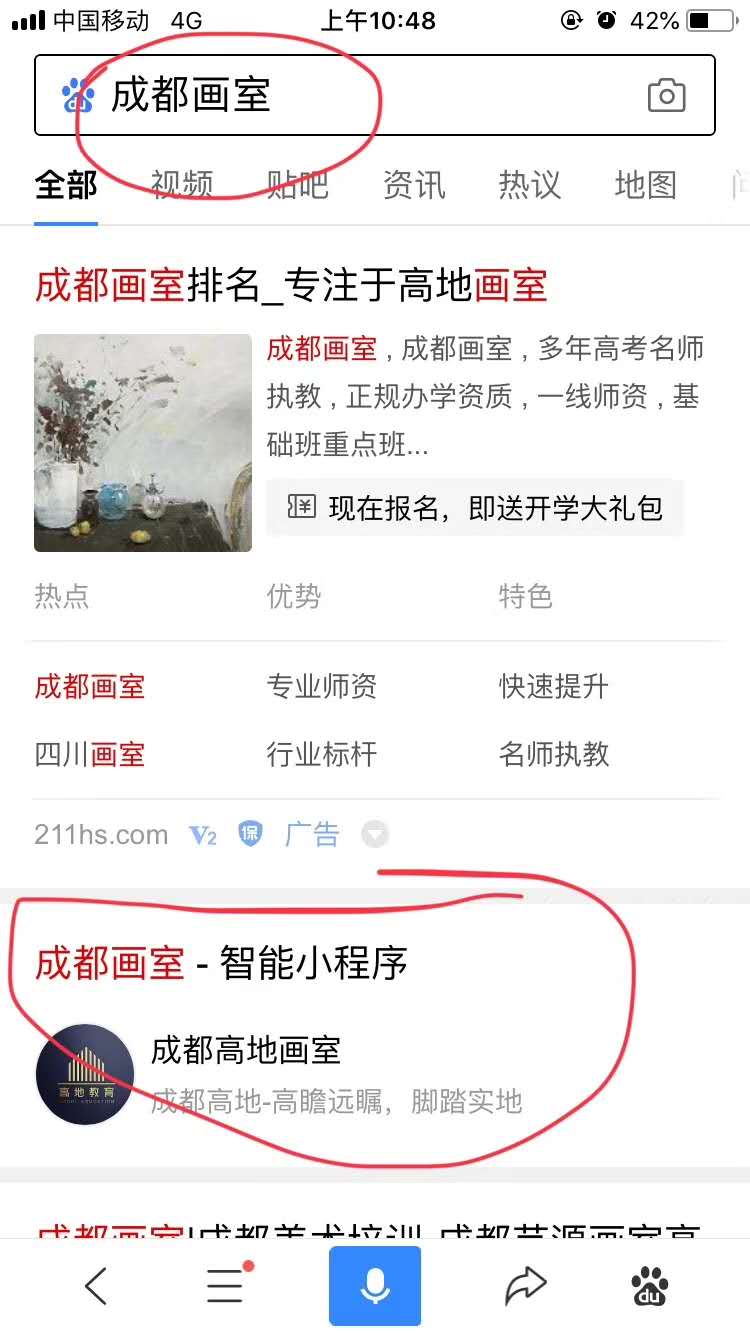Open camera image search

(666, 96)
